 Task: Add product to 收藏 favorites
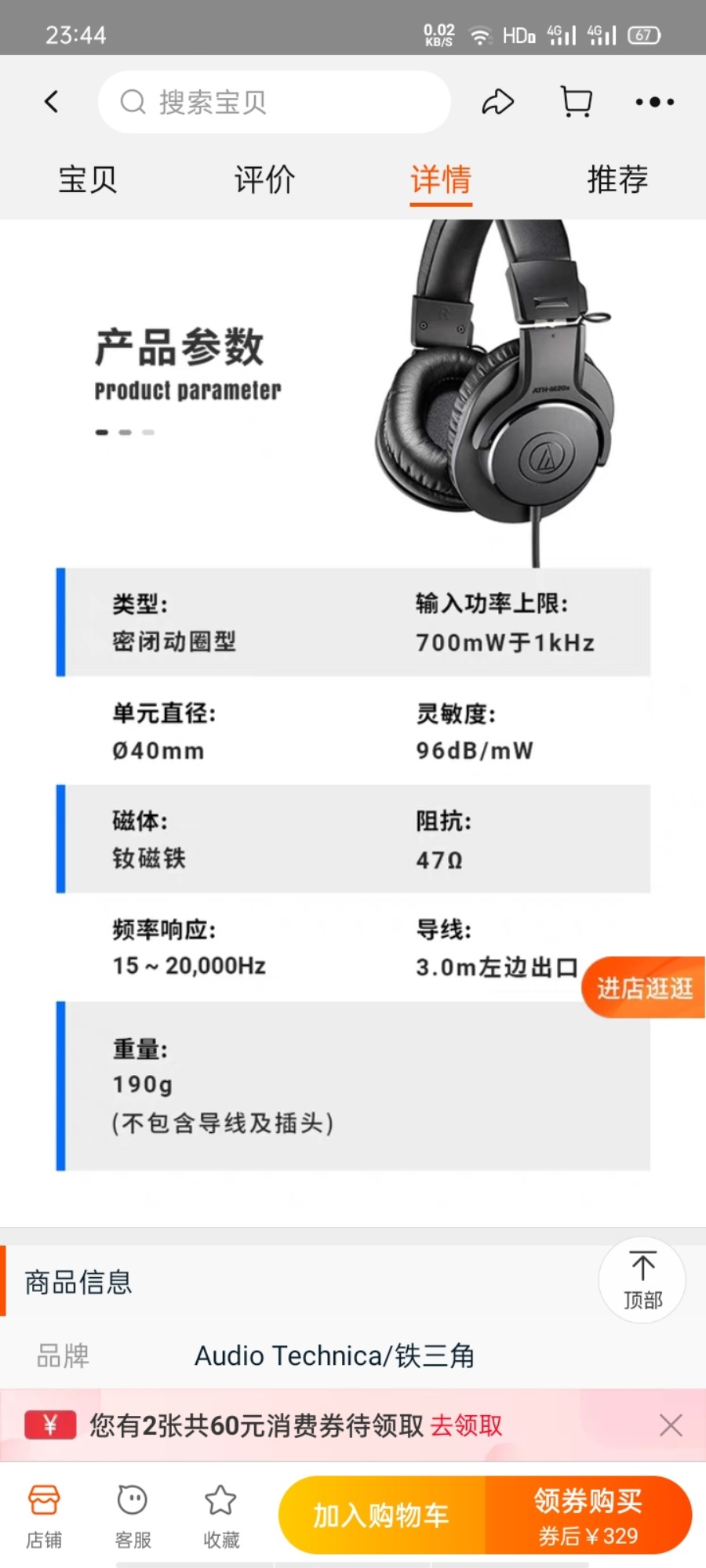[x=221, y=1516]
